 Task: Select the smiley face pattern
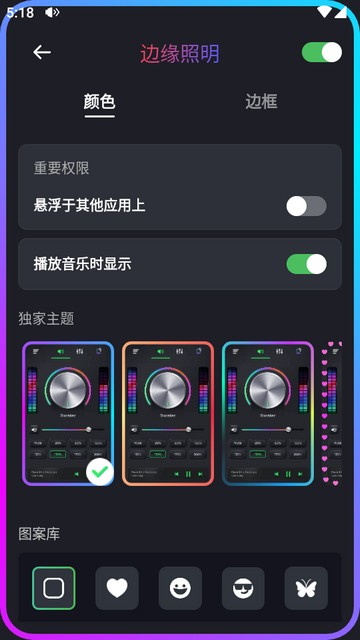[180, 588]
